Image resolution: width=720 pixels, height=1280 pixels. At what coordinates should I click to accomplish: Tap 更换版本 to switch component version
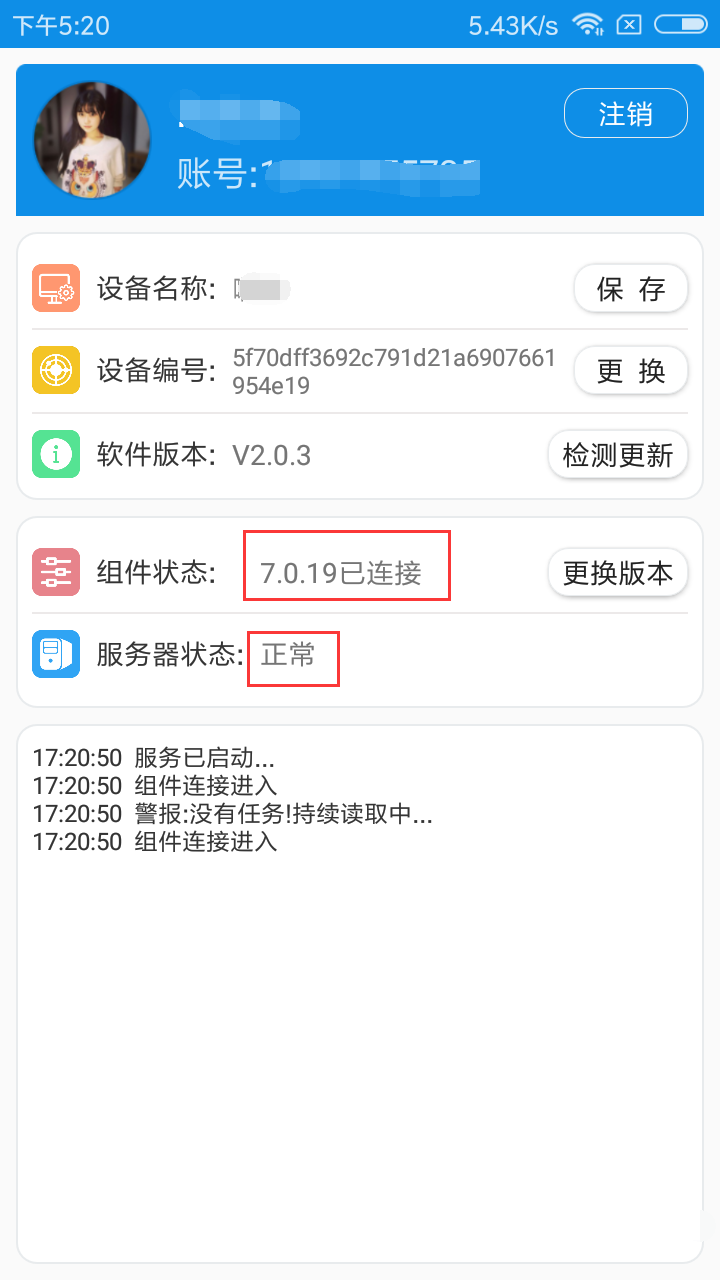click(617, 573)
